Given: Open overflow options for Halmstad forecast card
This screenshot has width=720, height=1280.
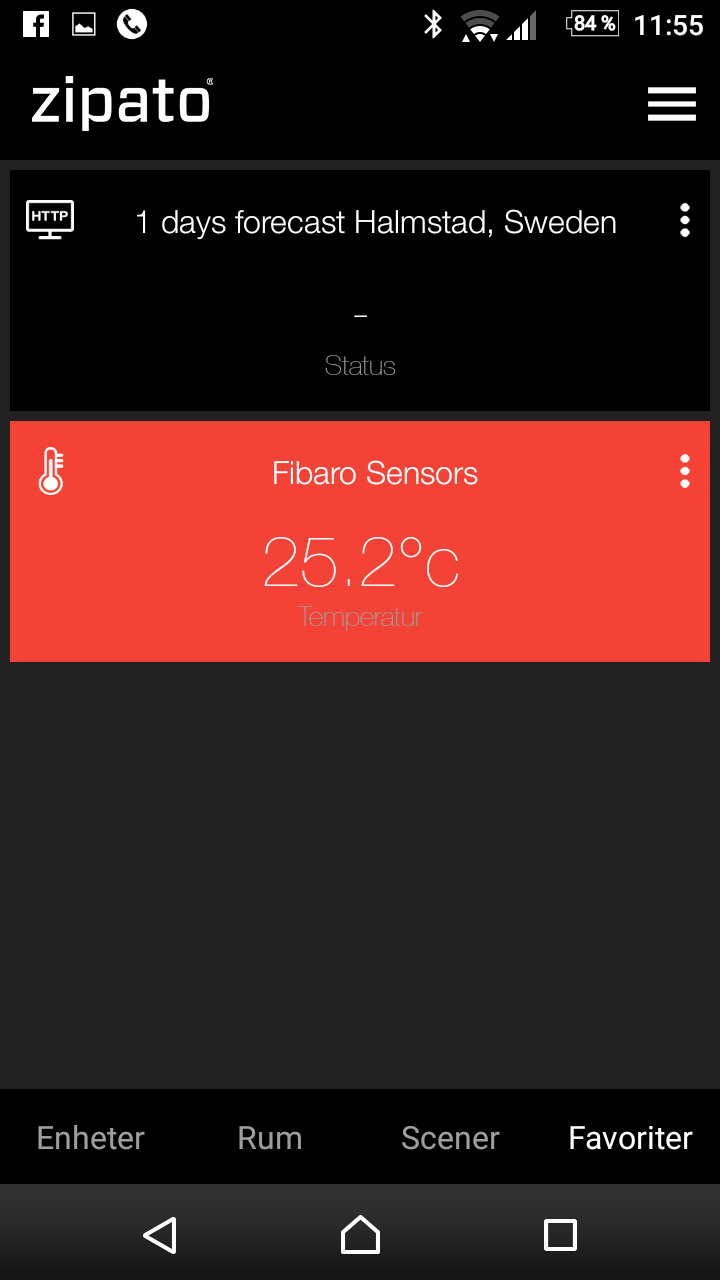Looking at the screenshot, I should [685, 220].
